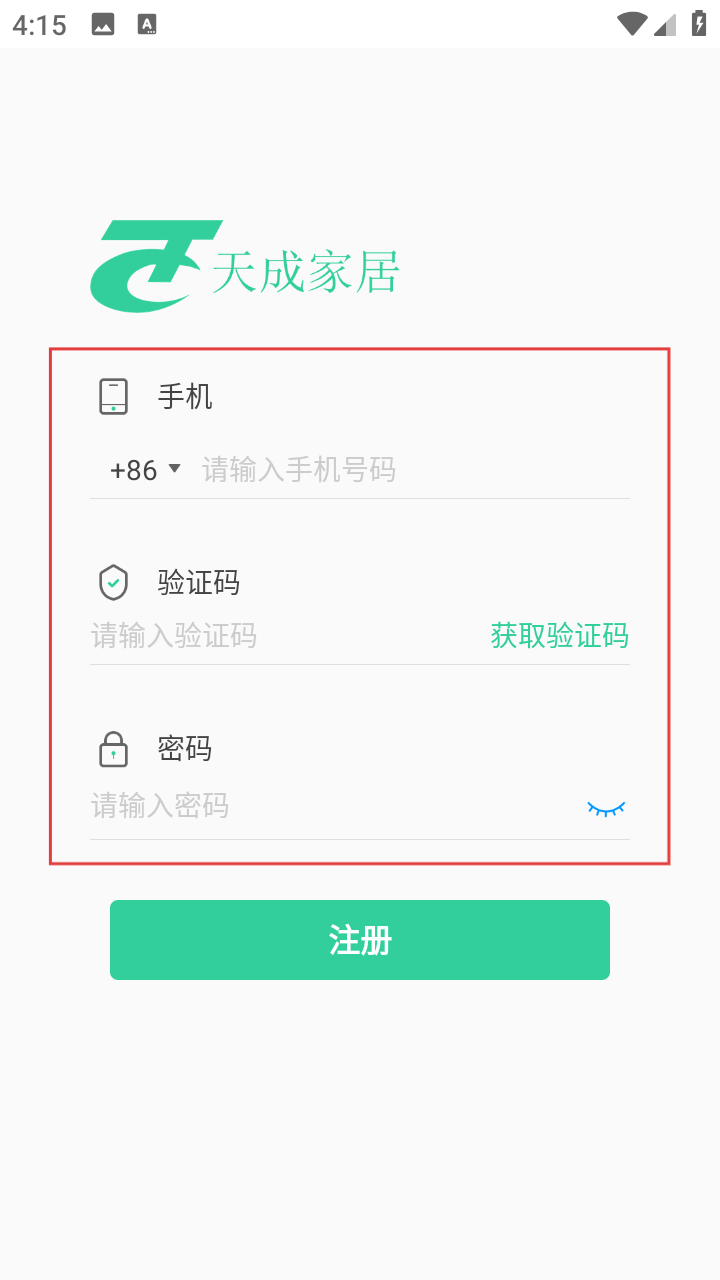Screen dimensions: 720x1280
Task: Tap the 注册 register button
Action: pyautogui.click(x=360, y=940)
